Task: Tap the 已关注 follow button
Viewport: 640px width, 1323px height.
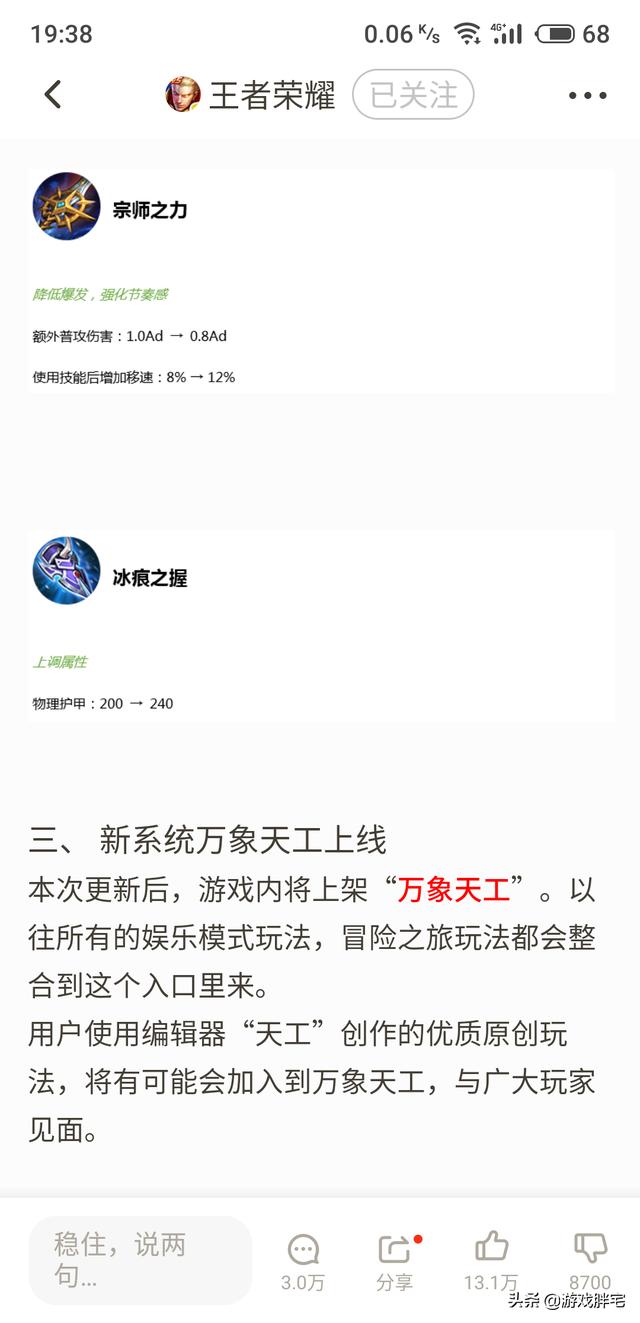Action: [x=413, y=95]
